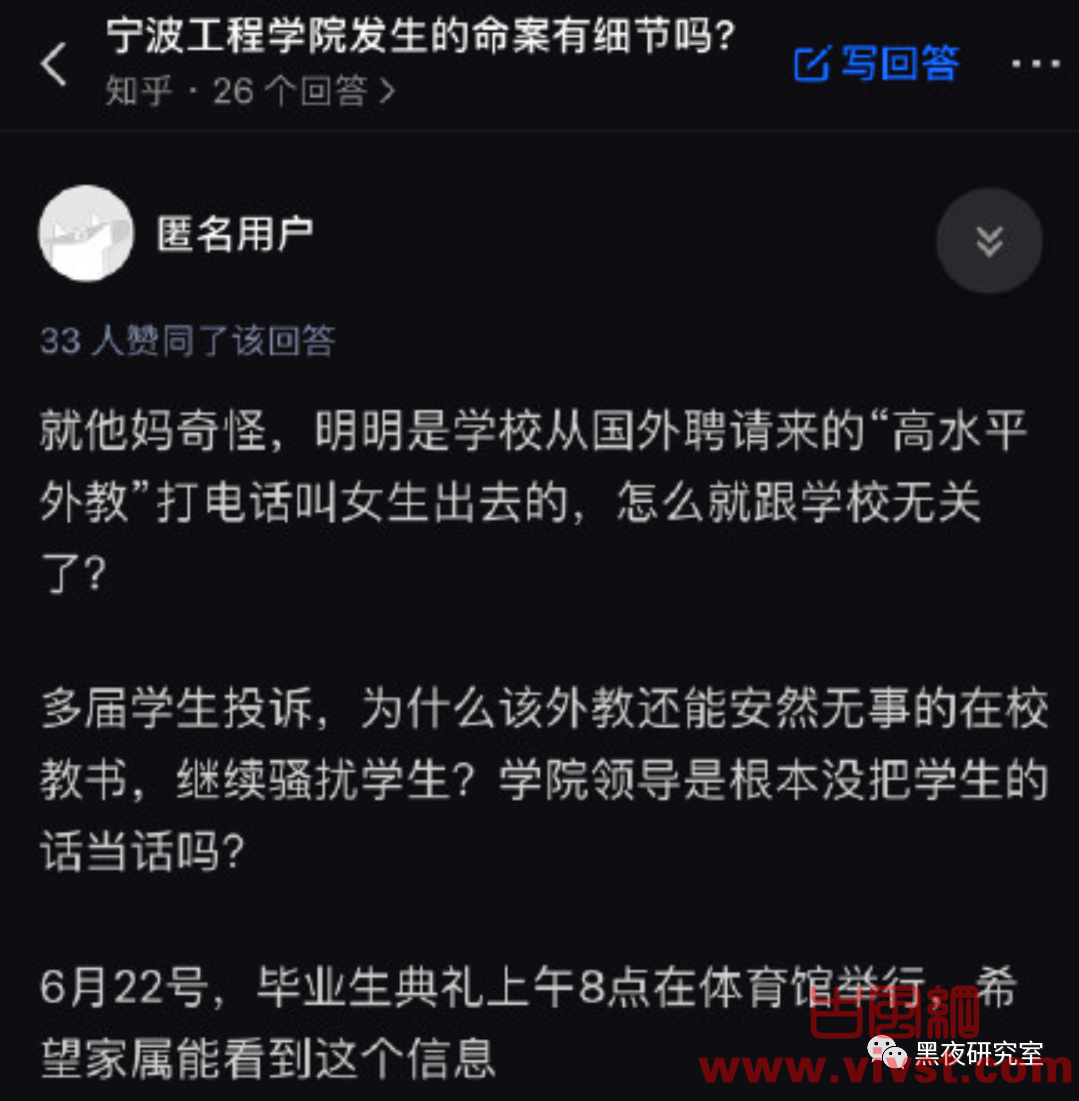Tap the double-down chevron on the answer card
Image resolution: width=1079 pixels, height=1101 pixels.
click(x=988, y=241)
